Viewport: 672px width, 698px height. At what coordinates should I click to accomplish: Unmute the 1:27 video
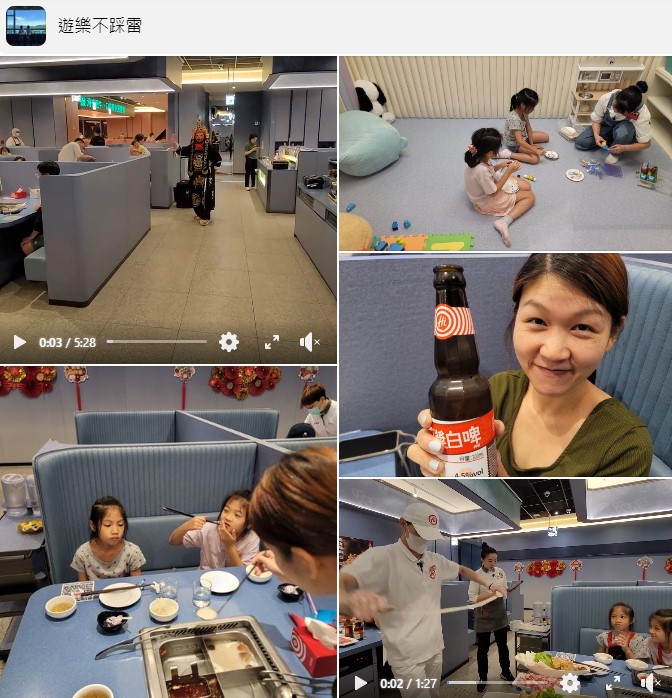(x=650, y=683)
